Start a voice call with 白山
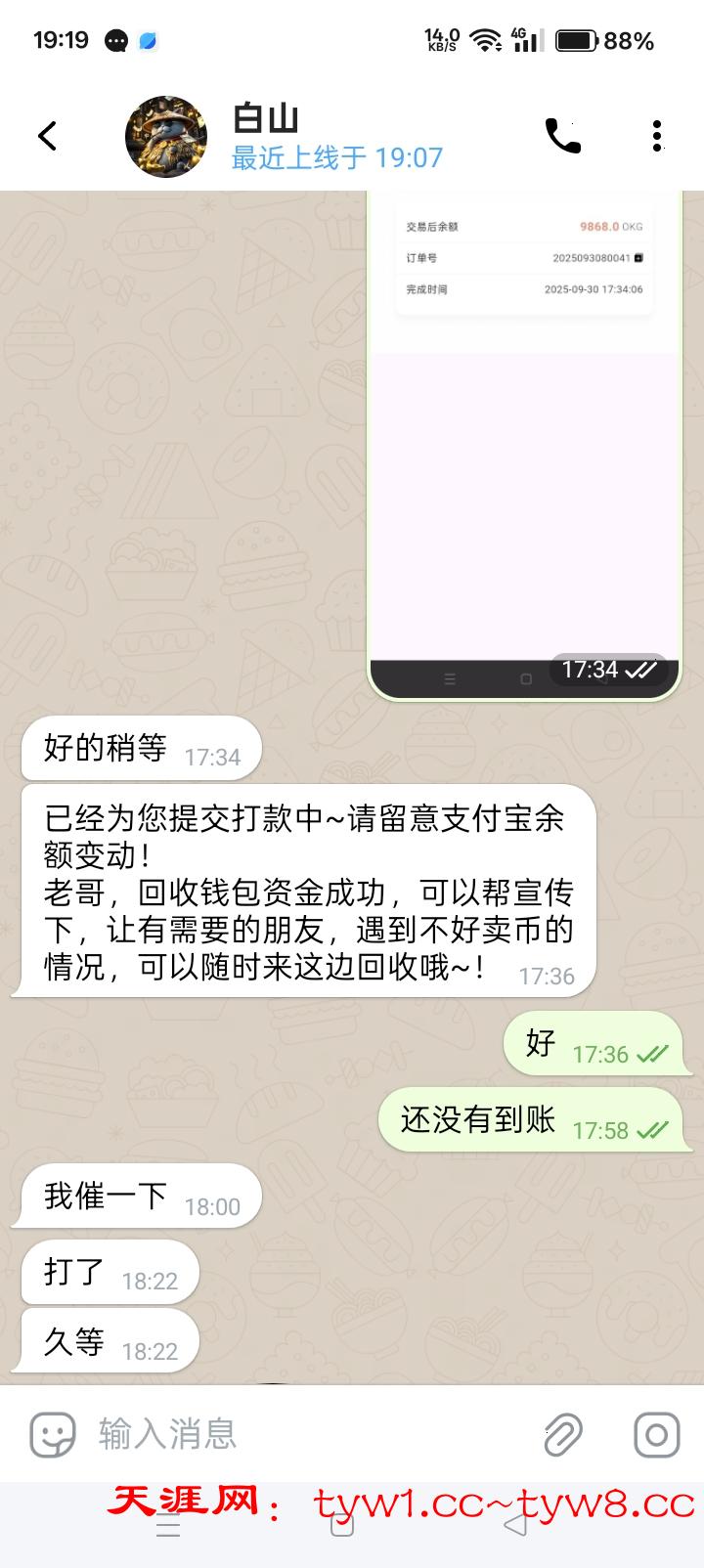The height and width of the screenshot is (1568, 704). click(x=562, y=136)
